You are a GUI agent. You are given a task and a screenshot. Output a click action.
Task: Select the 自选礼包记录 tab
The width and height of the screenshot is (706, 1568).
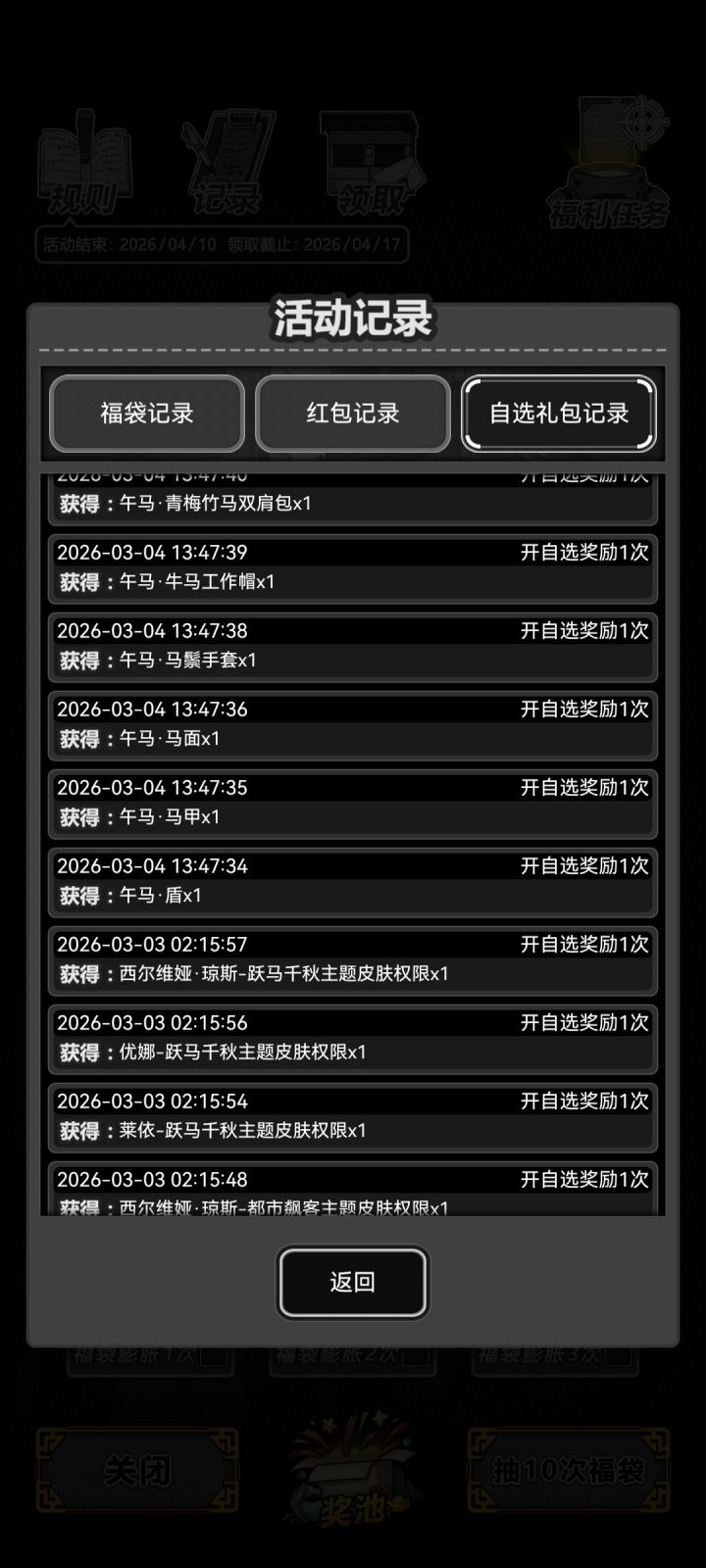click(x=558, y=414)
